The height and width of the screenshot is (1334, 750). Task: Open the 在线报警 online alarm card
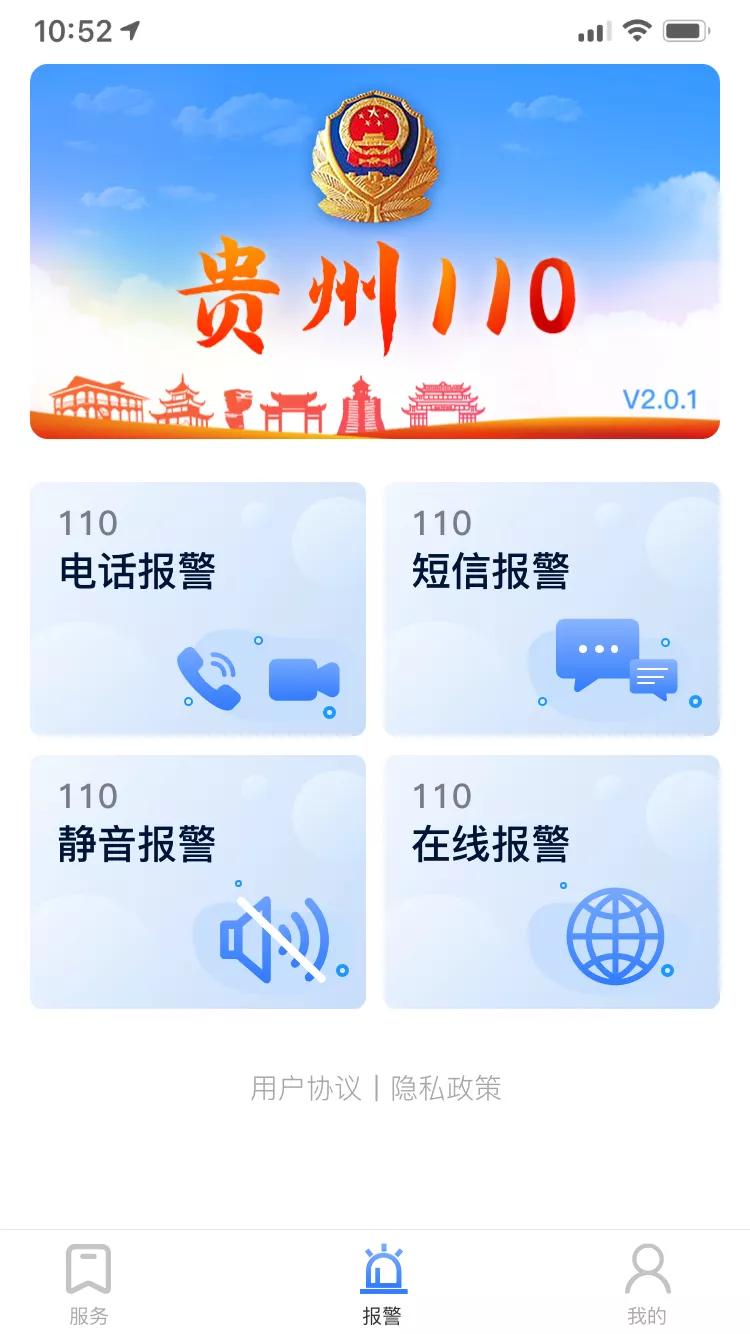click(551, 881)
